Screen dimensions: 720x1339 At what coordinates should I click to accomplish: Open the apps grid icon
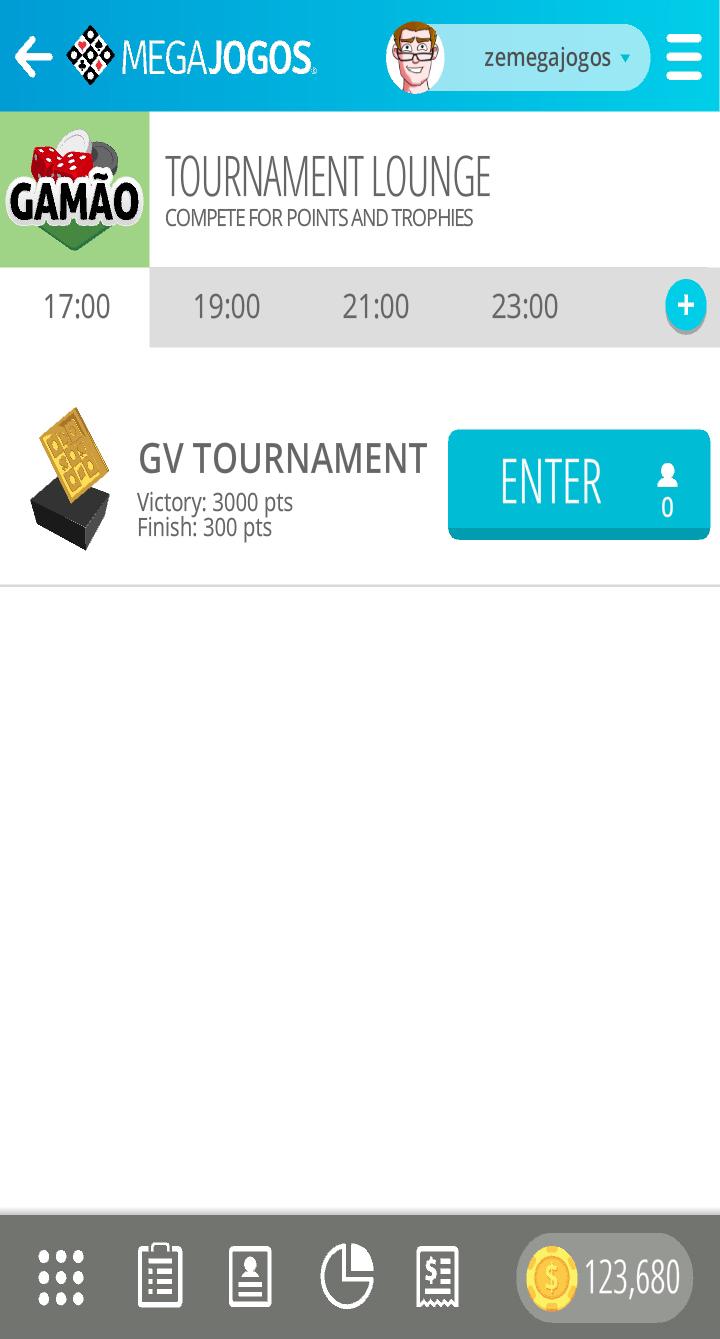click(60, 1276)
